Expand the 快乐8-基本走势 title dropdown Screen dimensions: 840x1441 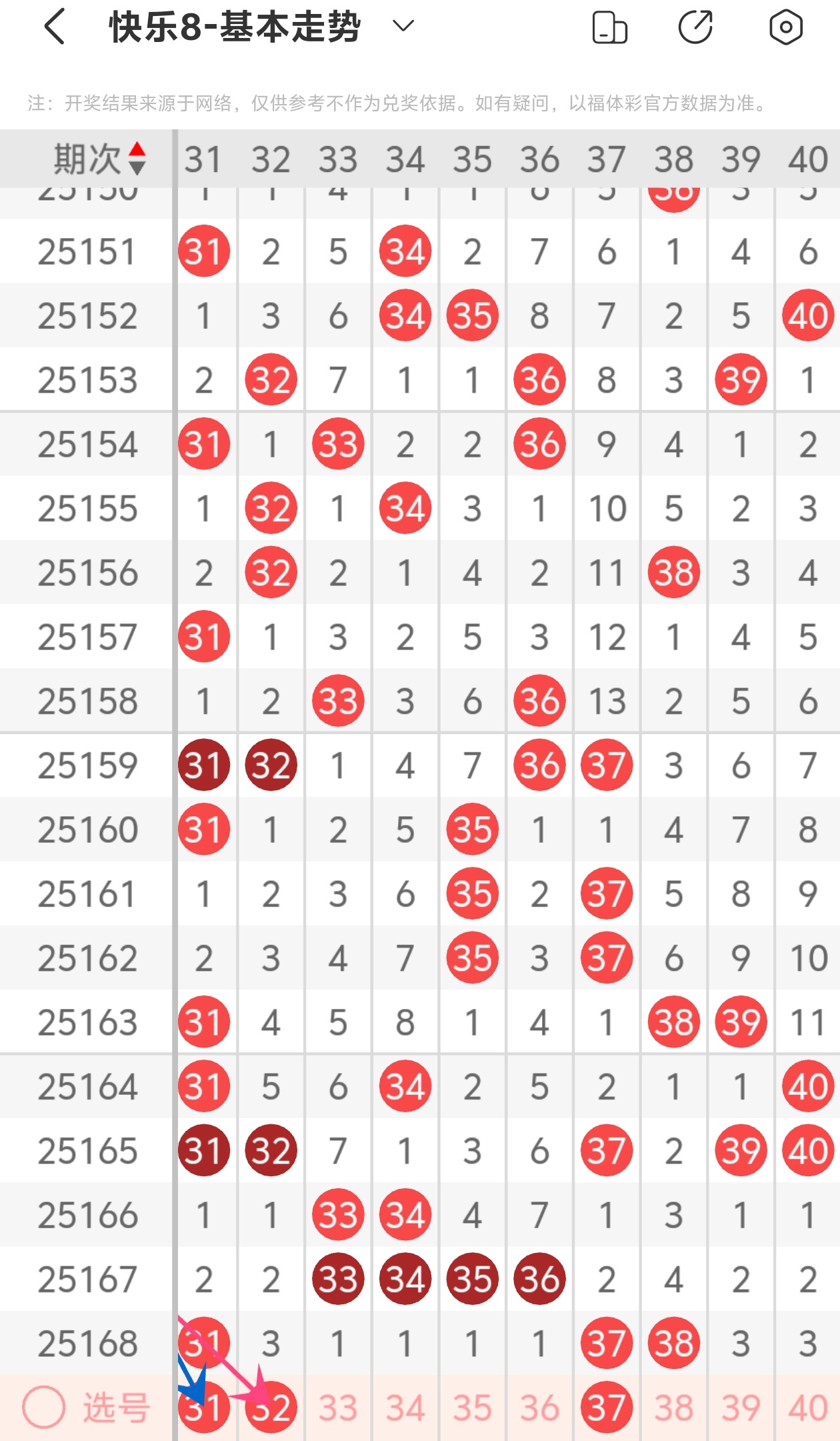point(403,26)
